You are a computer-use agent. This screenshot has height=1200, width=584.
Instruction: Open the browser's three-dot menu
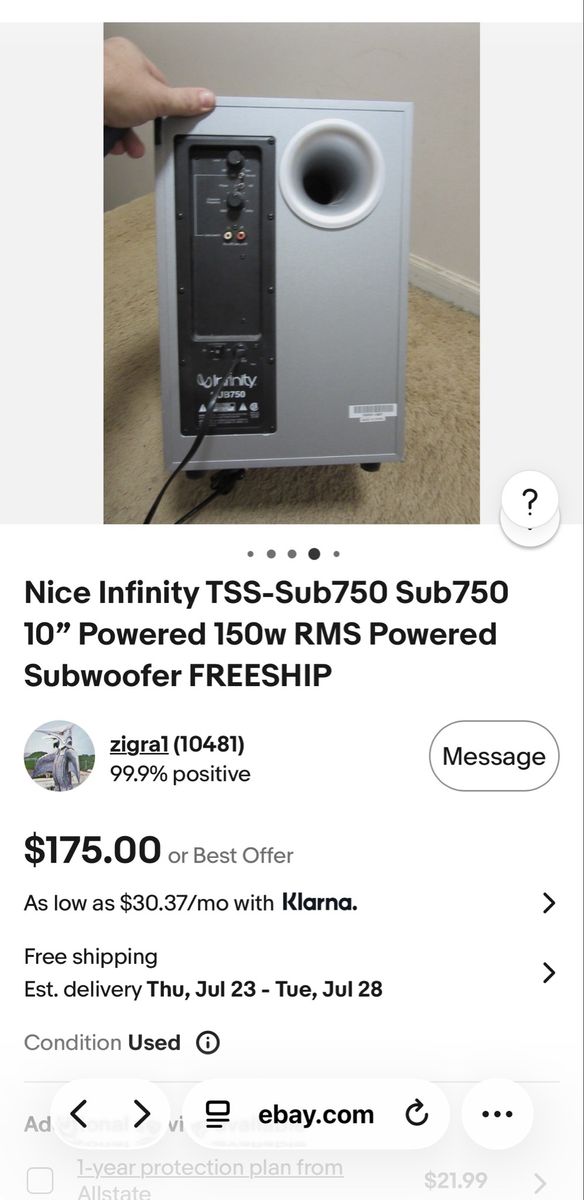[x=497, y=1114]
